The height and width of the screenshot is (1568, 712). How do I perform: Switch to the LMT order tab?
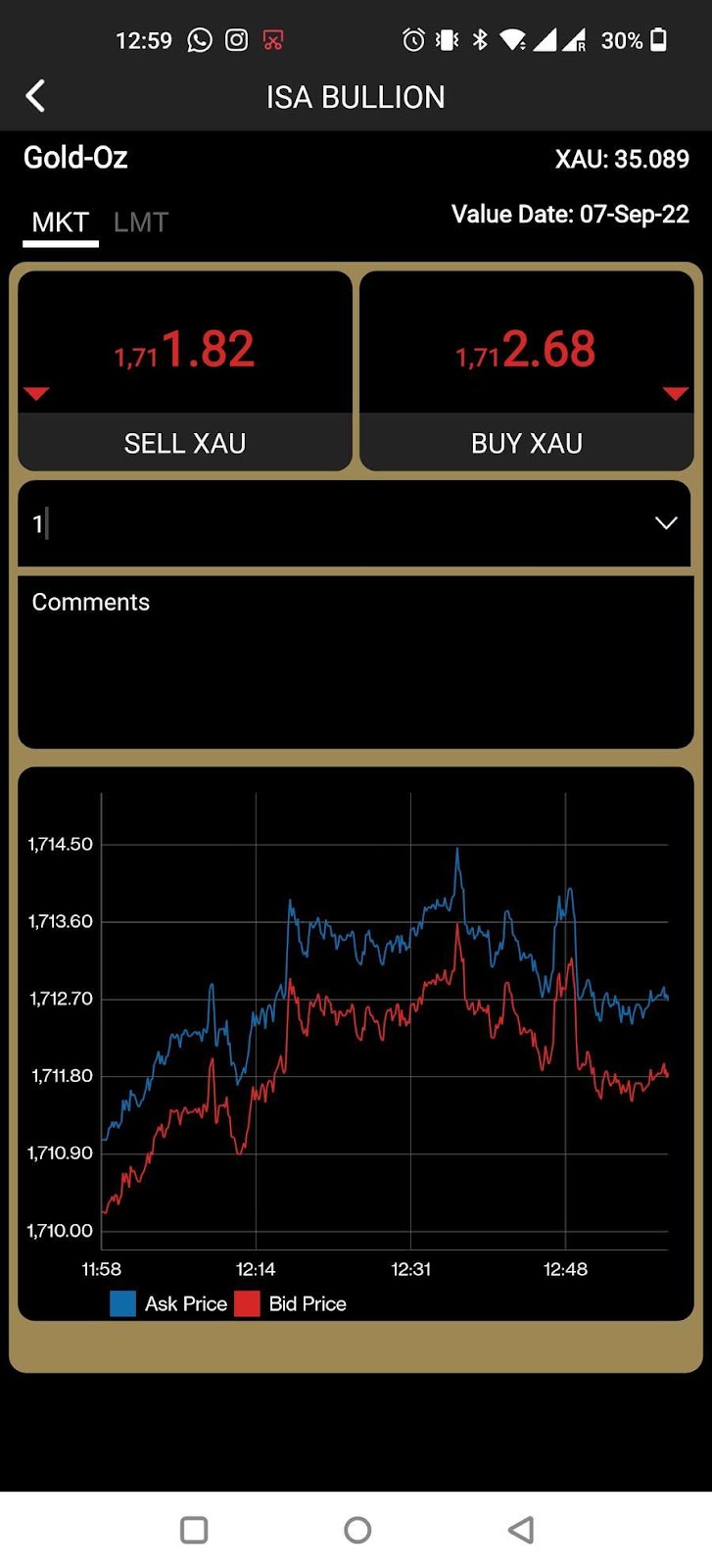(141, 222)
